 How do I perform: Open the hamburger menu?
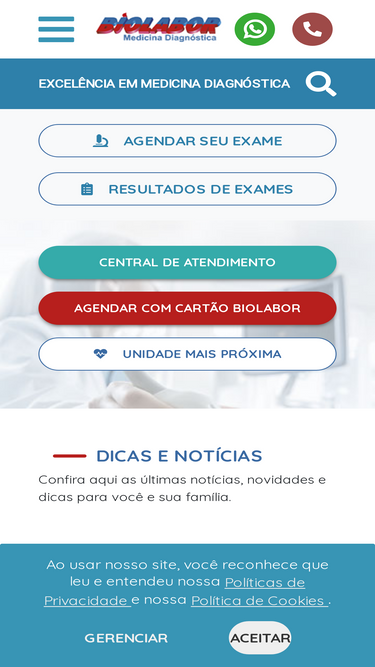coord(56,29)
